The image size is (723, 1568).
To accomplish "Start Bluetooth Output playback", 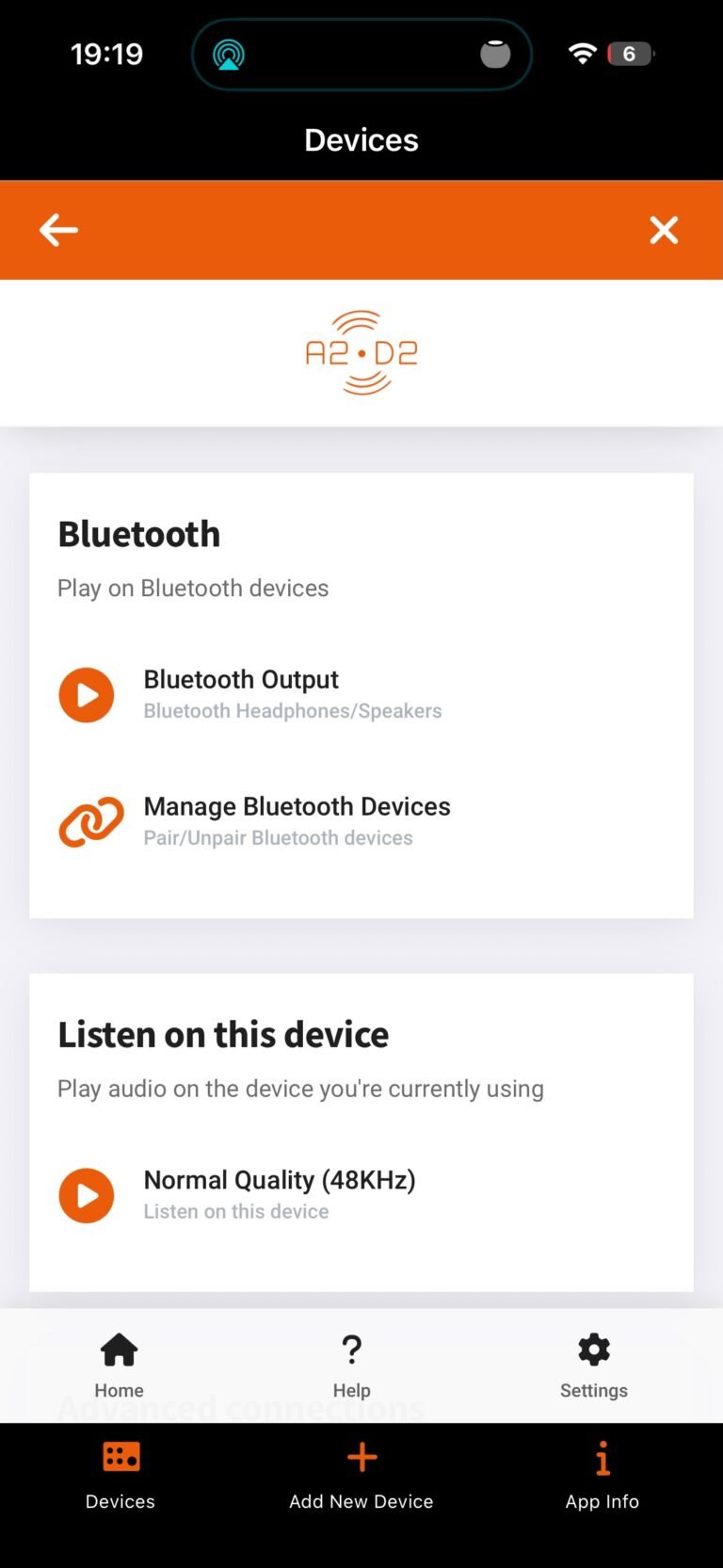I will point(87,695).
